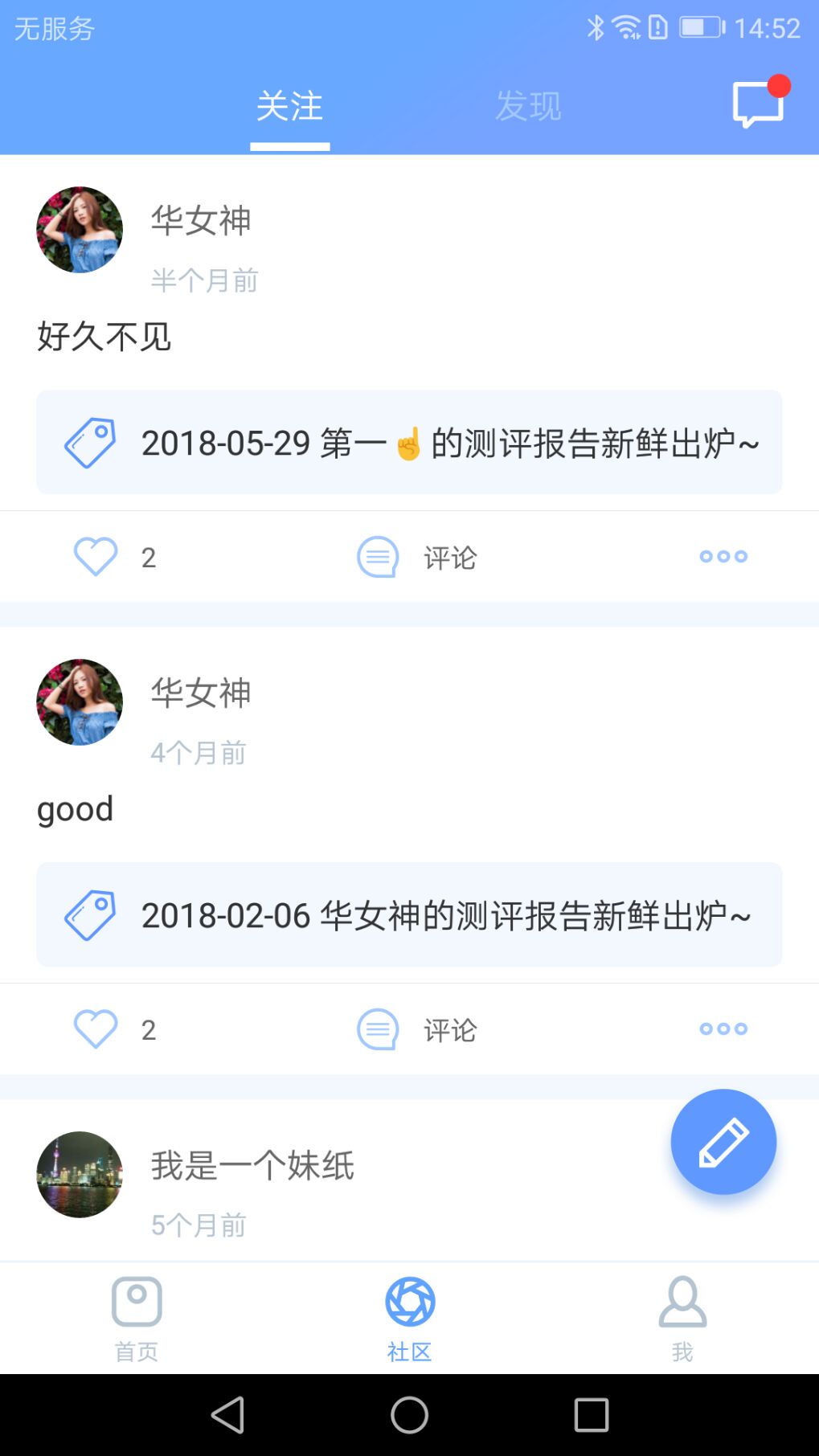Open Android recent apps overview
This screenshot has width=819, height=1456.
coord(592,1416)
